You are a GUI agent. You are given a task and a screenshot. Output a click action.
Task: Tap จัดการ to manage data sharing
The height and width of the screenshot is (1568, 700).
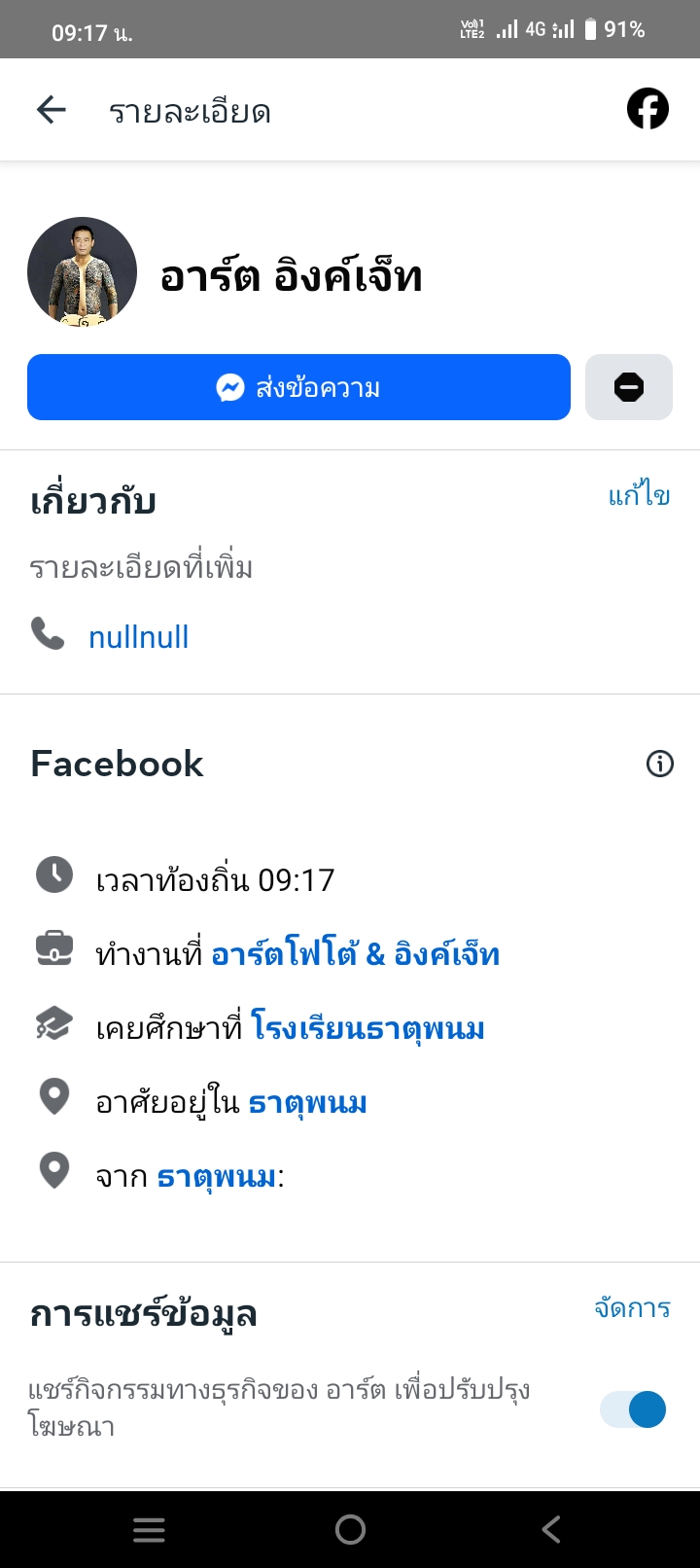pos(632,1308)
